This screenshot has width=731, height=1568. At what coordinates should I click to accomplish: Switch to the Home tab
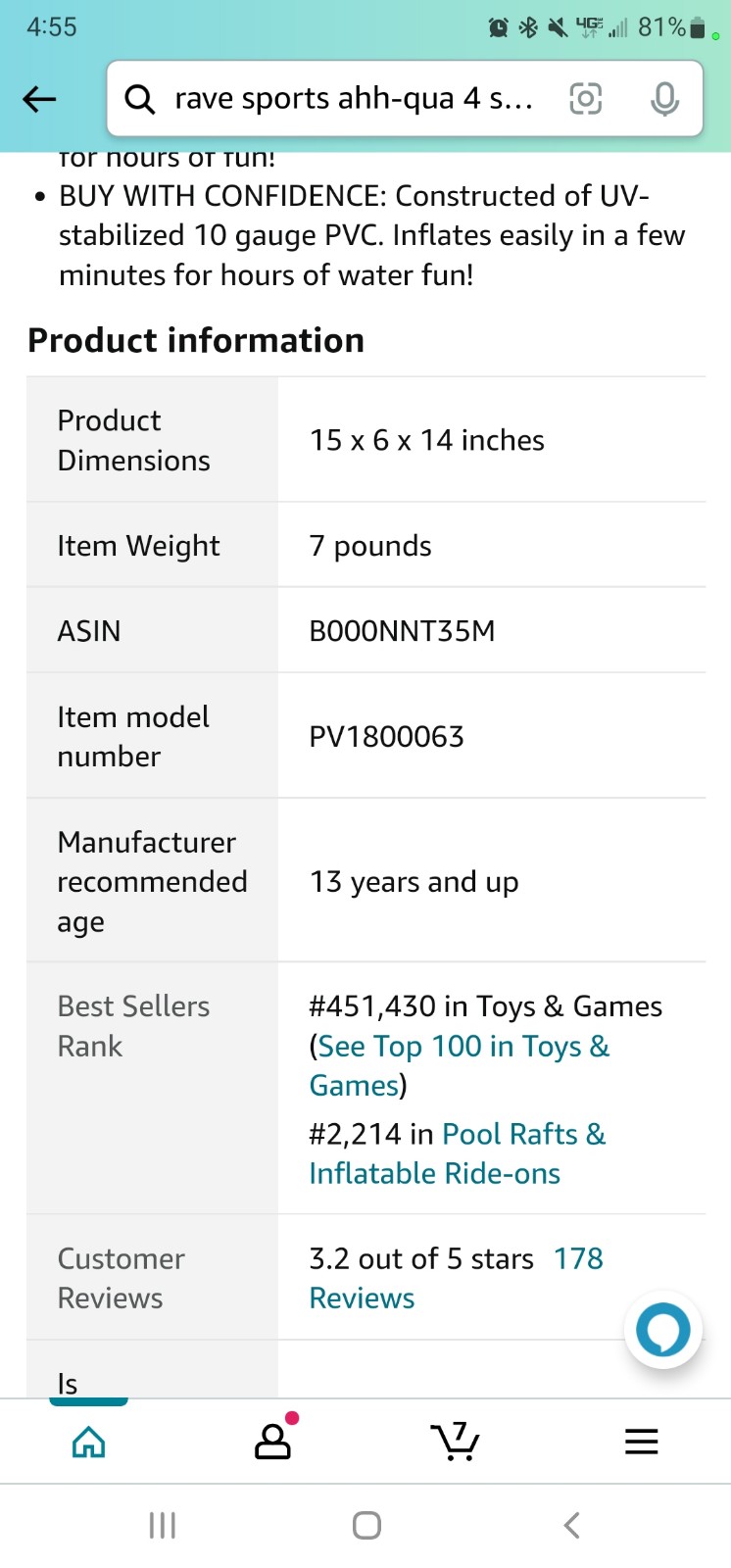pos(89,1441)
